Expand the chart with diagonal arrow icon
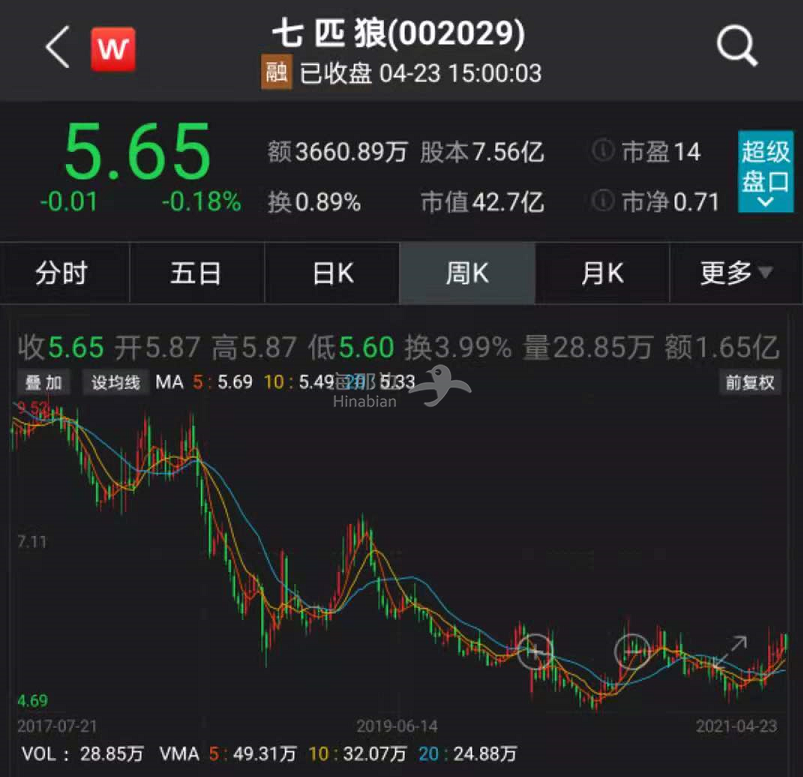 730,651
